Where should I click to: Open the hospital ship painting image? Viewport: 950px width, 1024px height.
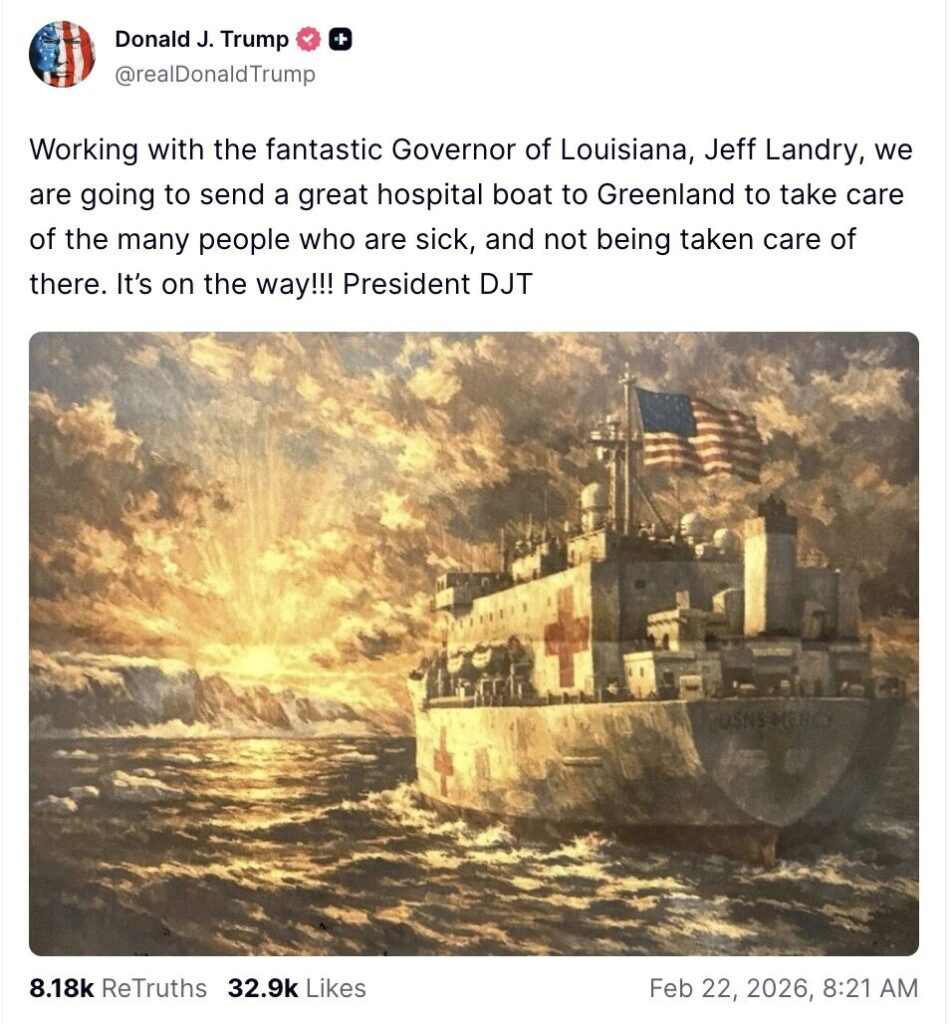click(x=473, y=643)
